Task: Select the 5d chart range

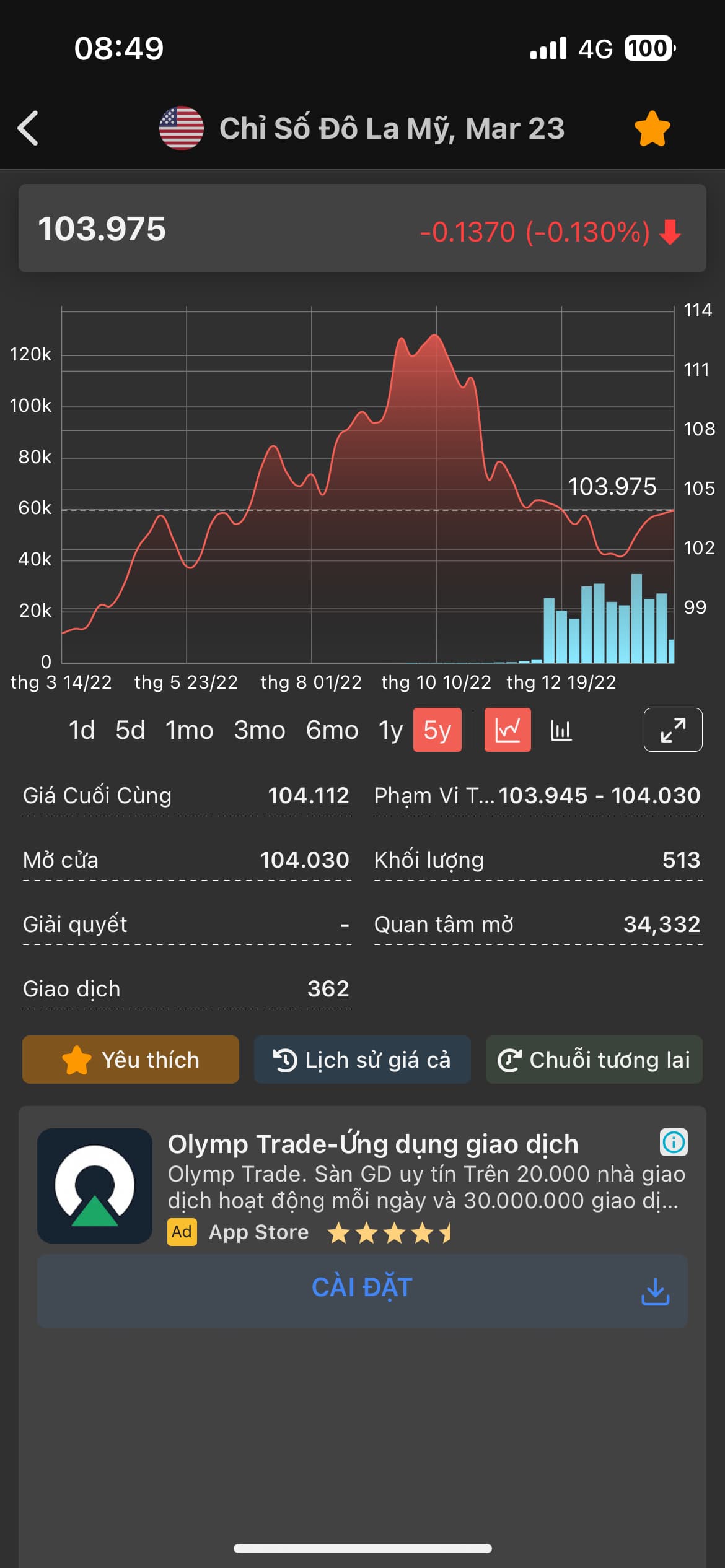Action: [130, 730]
